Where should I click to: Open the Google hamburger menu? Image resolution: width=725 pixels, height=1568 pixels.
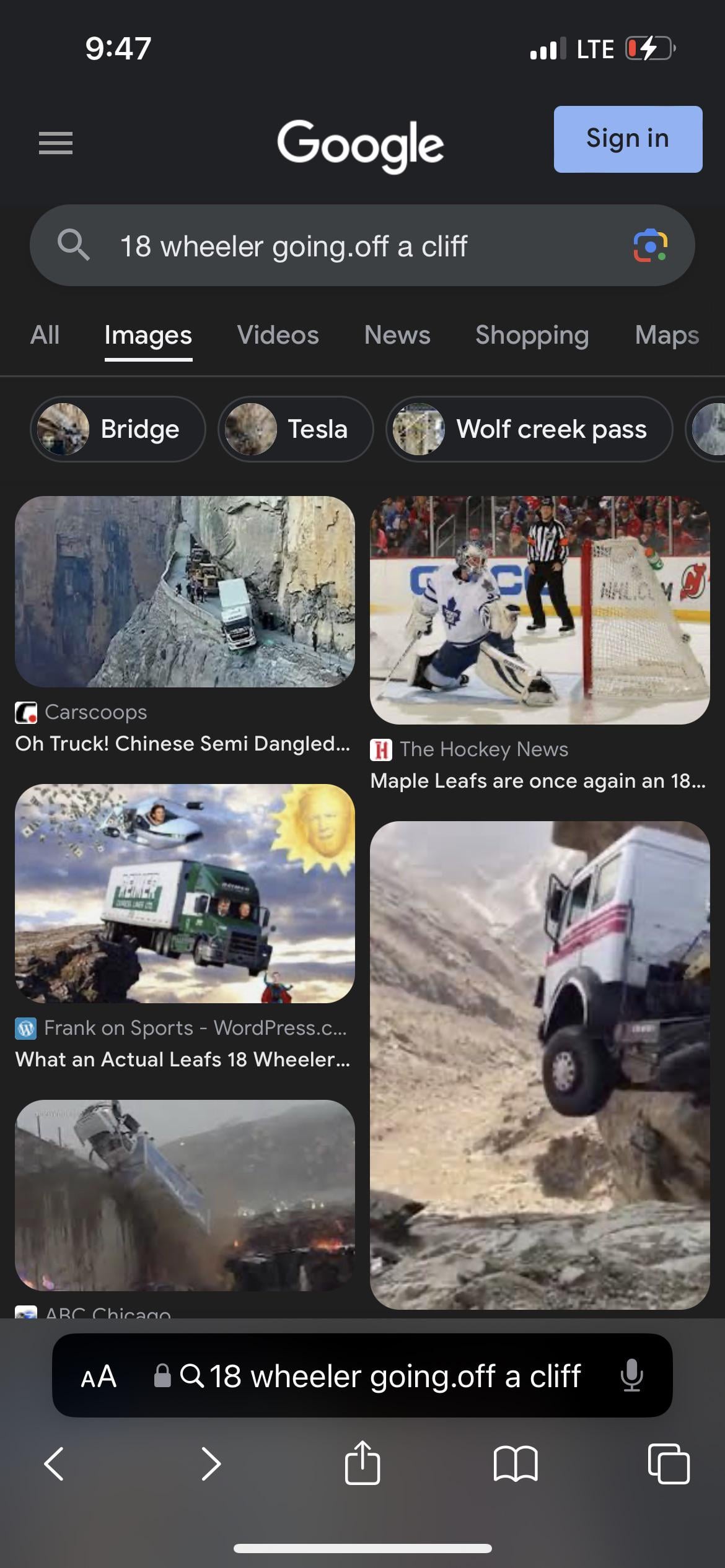coord(56,143)
